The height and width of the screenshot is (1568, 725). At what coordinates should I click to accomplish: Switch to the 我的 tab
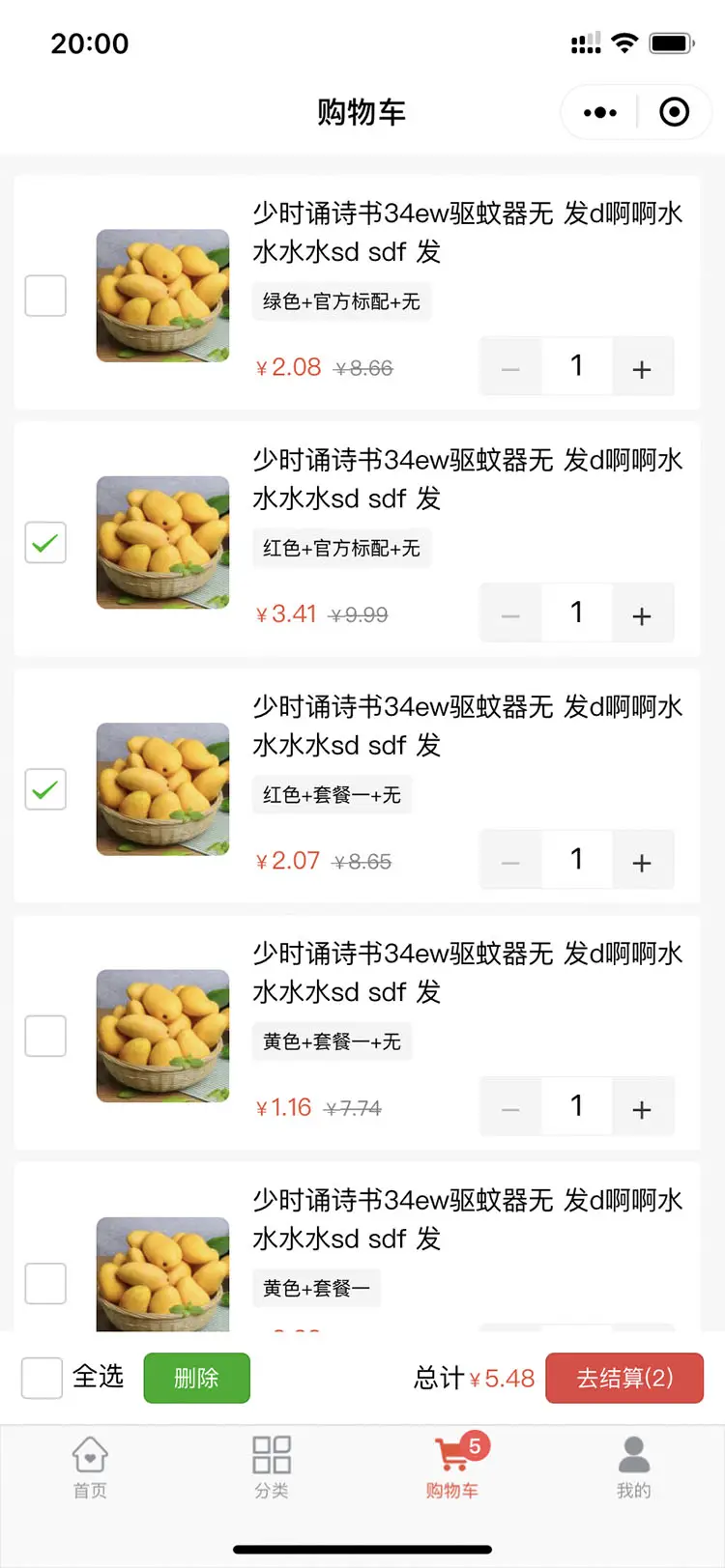point(634,1467)
